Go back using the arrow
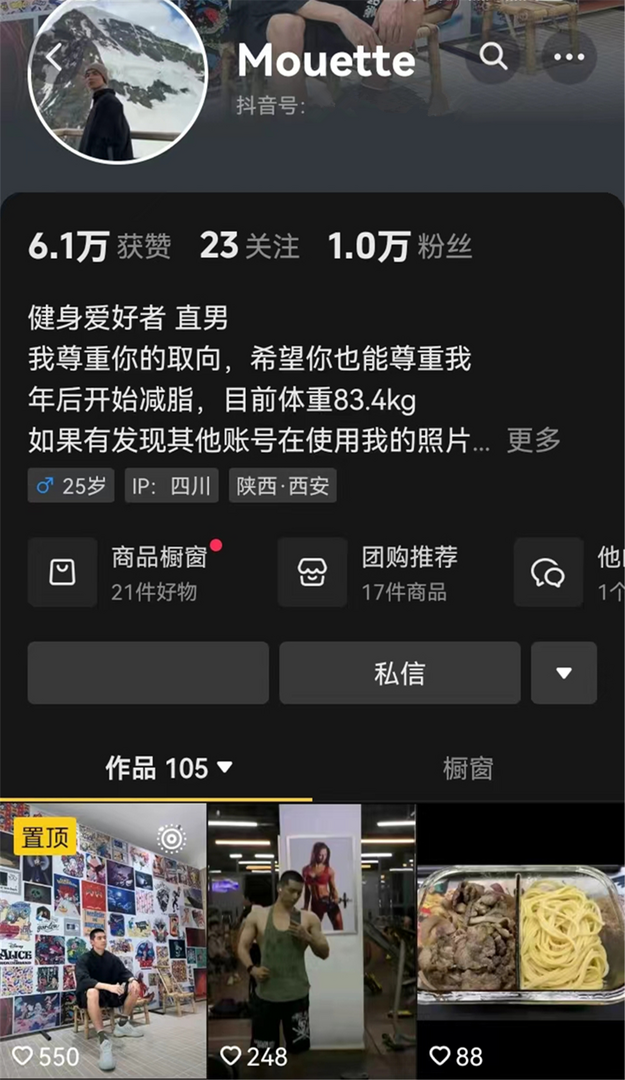This screenshot has width=625, height=1080. pyautogui.click(x=54, y=57)
